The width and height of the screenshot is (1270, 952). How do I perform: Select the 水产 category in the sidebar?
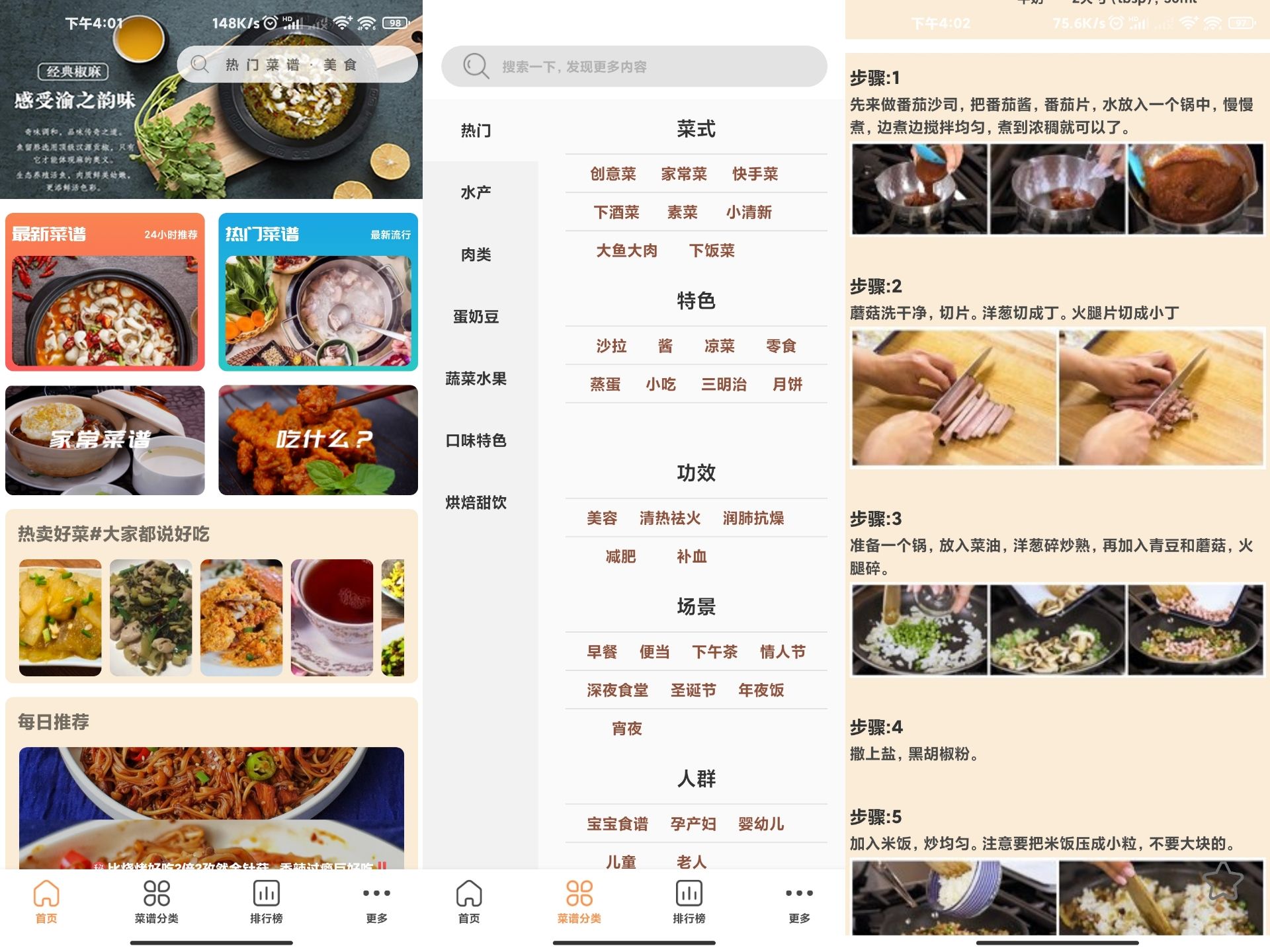pos(476,192)
